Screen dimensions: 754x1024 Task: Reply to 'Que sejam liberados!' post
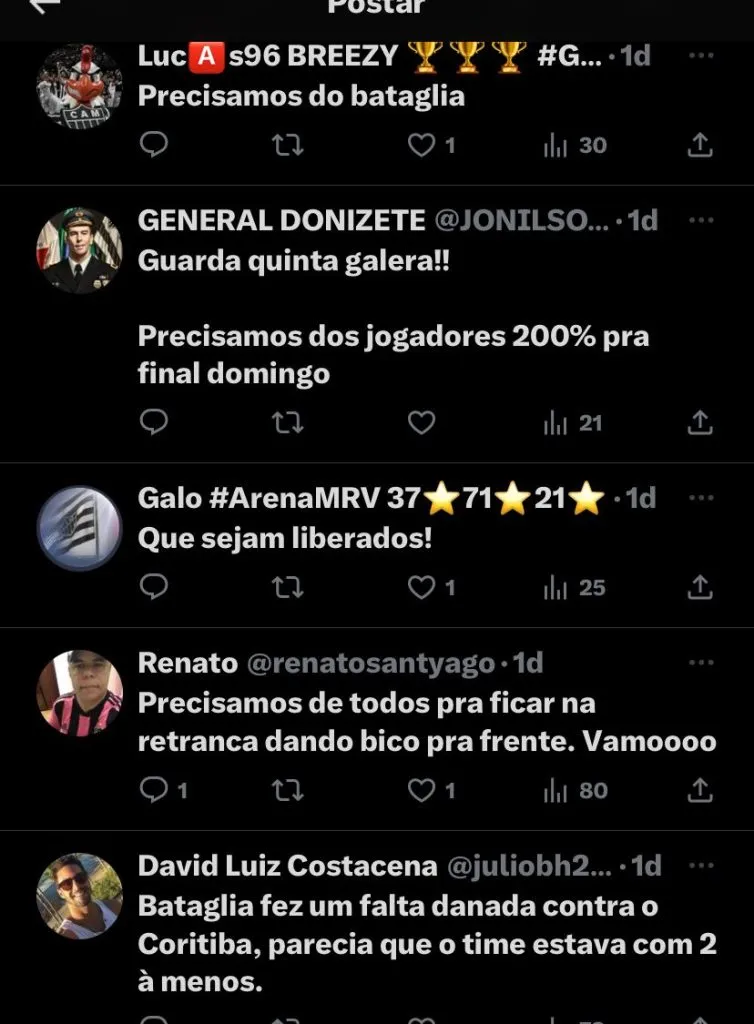pyautogui.click(x=153, y=587)
